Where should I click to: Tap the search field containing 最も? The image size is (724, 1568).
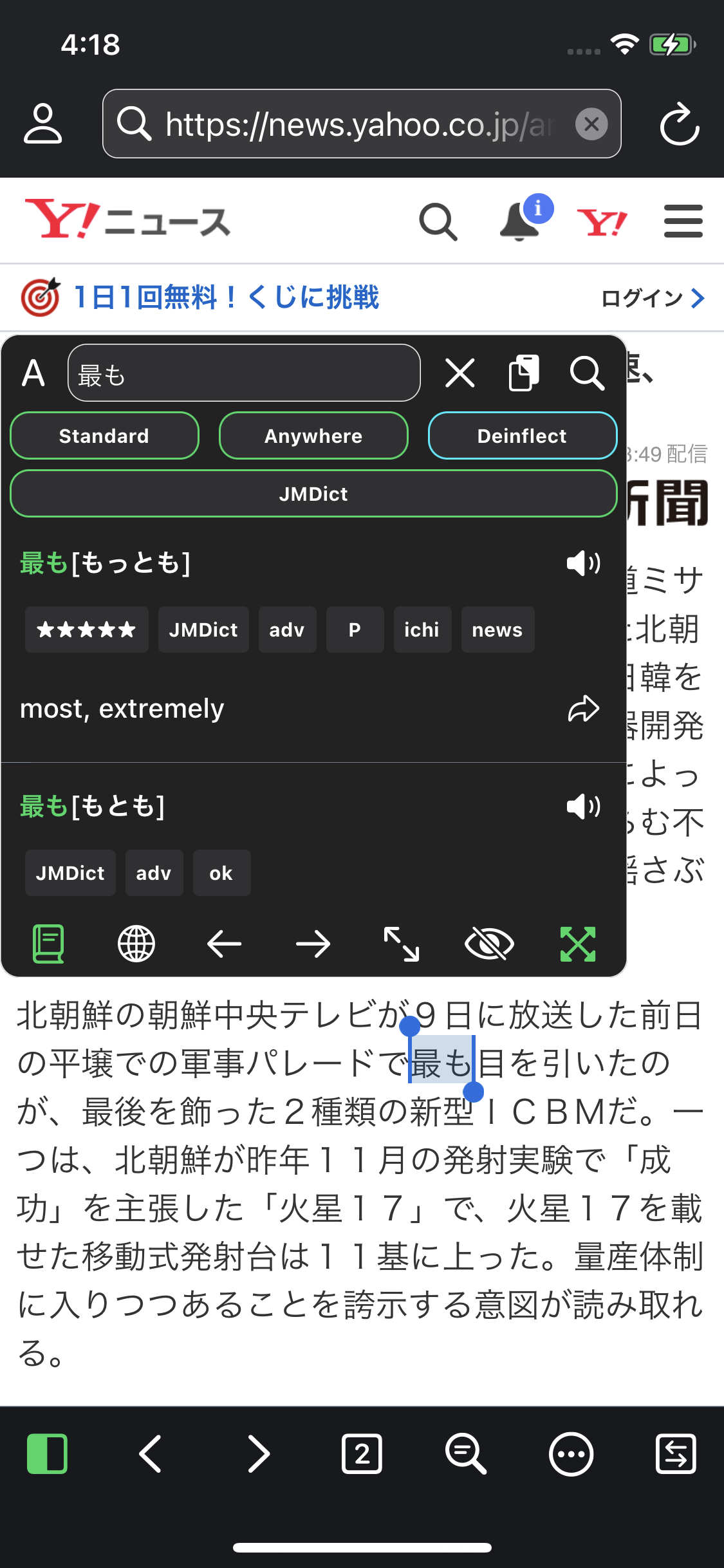pyautogui.click(x=244, y=372)
